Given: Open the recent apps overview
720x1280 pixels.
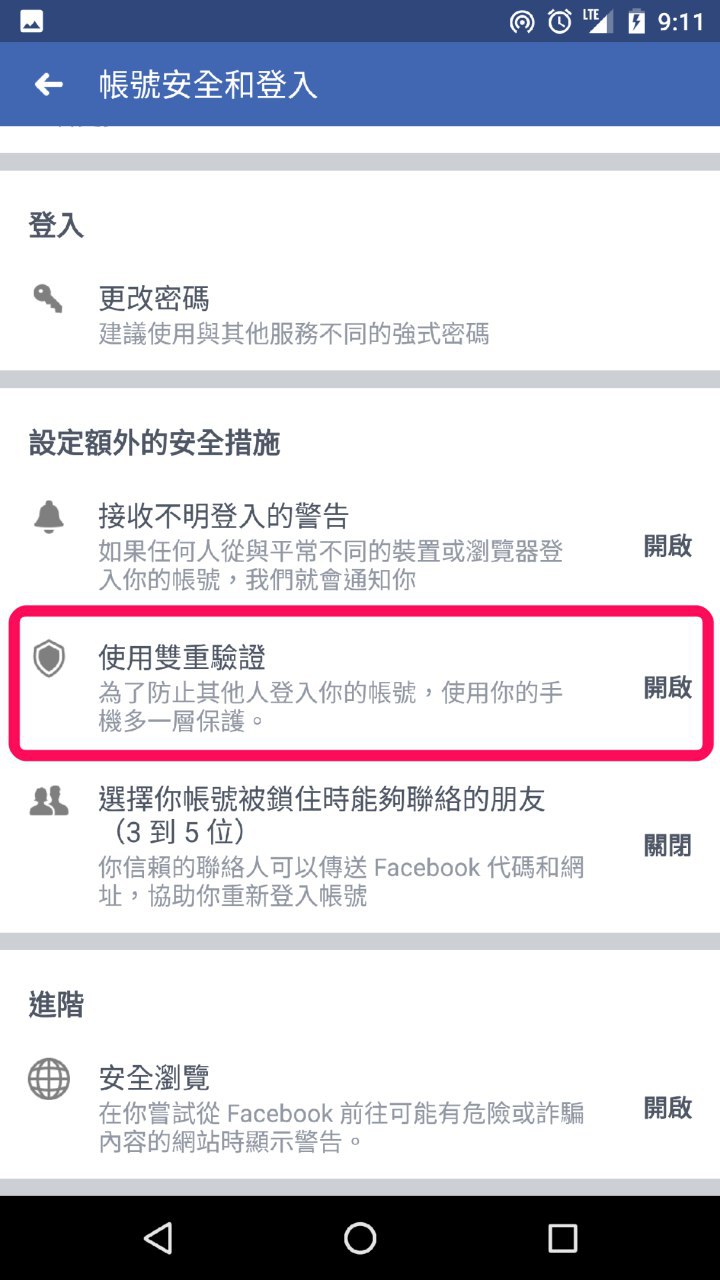Looking at the screenshot, I should (x=563, y=1238).
